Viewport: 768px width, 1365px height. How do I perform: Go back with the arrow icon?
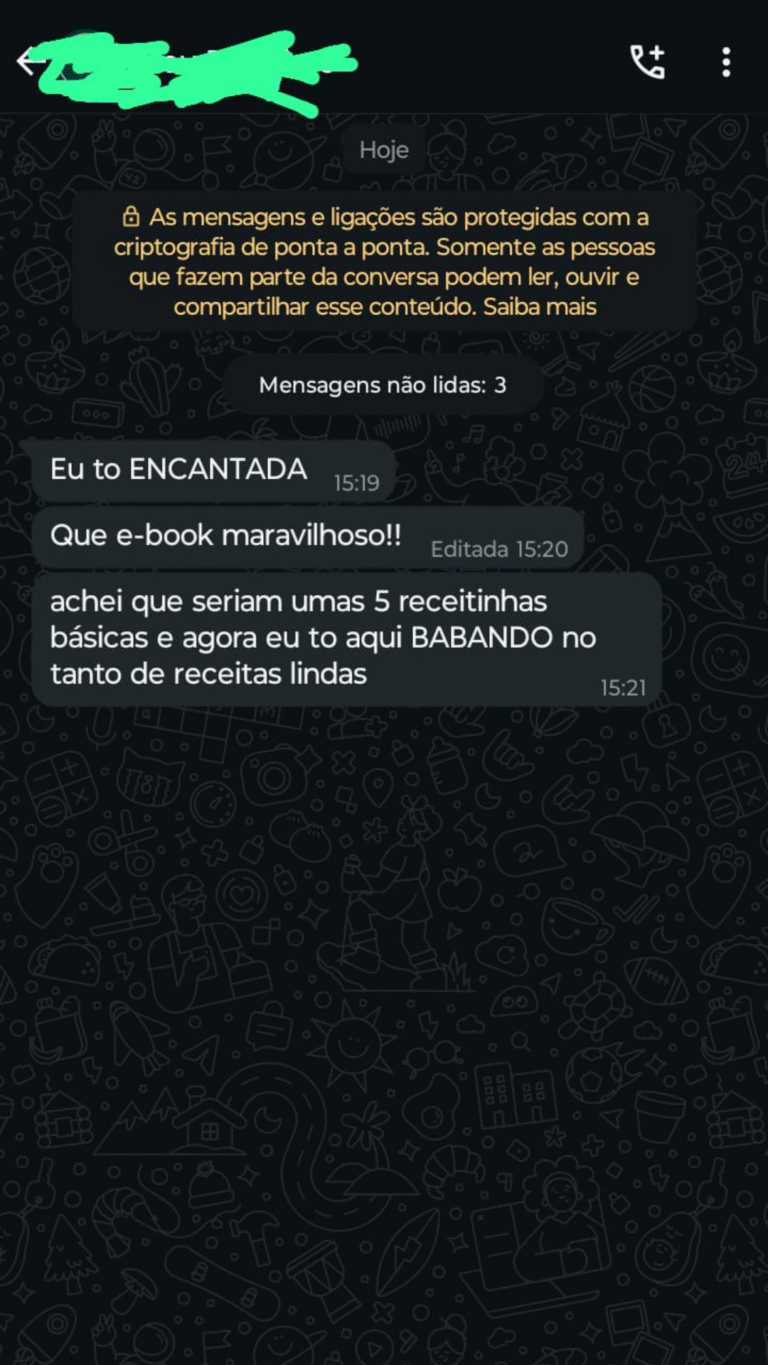pos(27,62)
